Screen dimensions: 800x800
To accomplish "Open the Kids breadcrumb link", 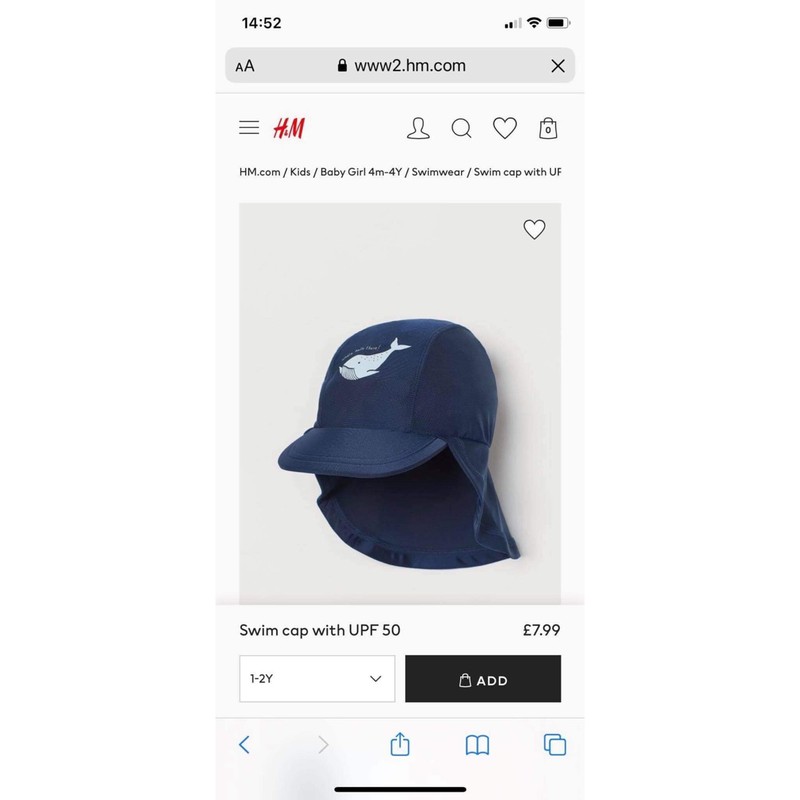I will tap(300, 172).
